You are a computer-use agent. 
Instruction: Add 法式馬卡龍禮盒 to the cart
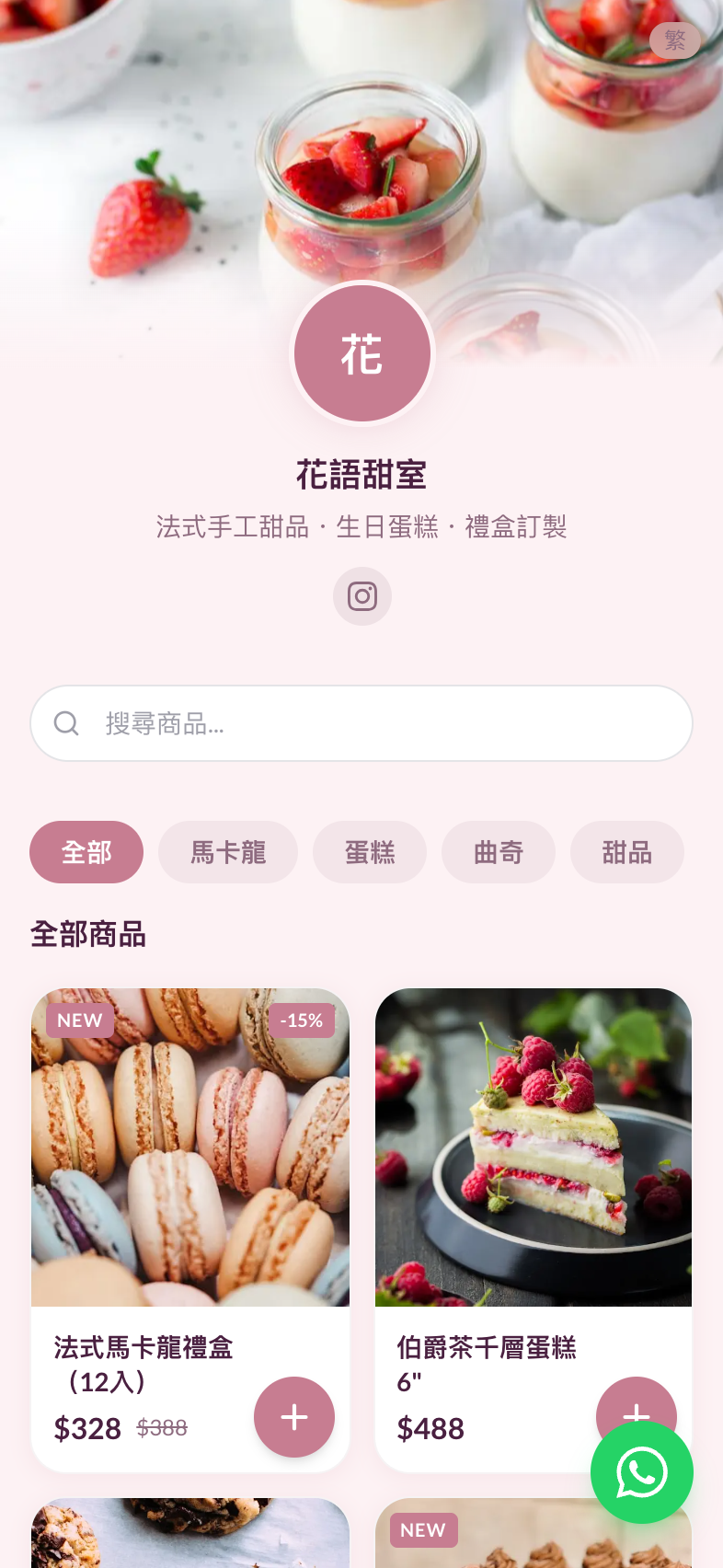[x=294, y=1417]
